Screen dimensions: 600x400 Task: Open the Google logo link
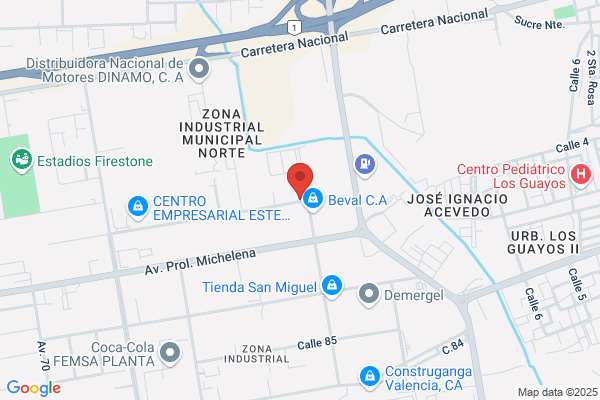pos(34,388)
